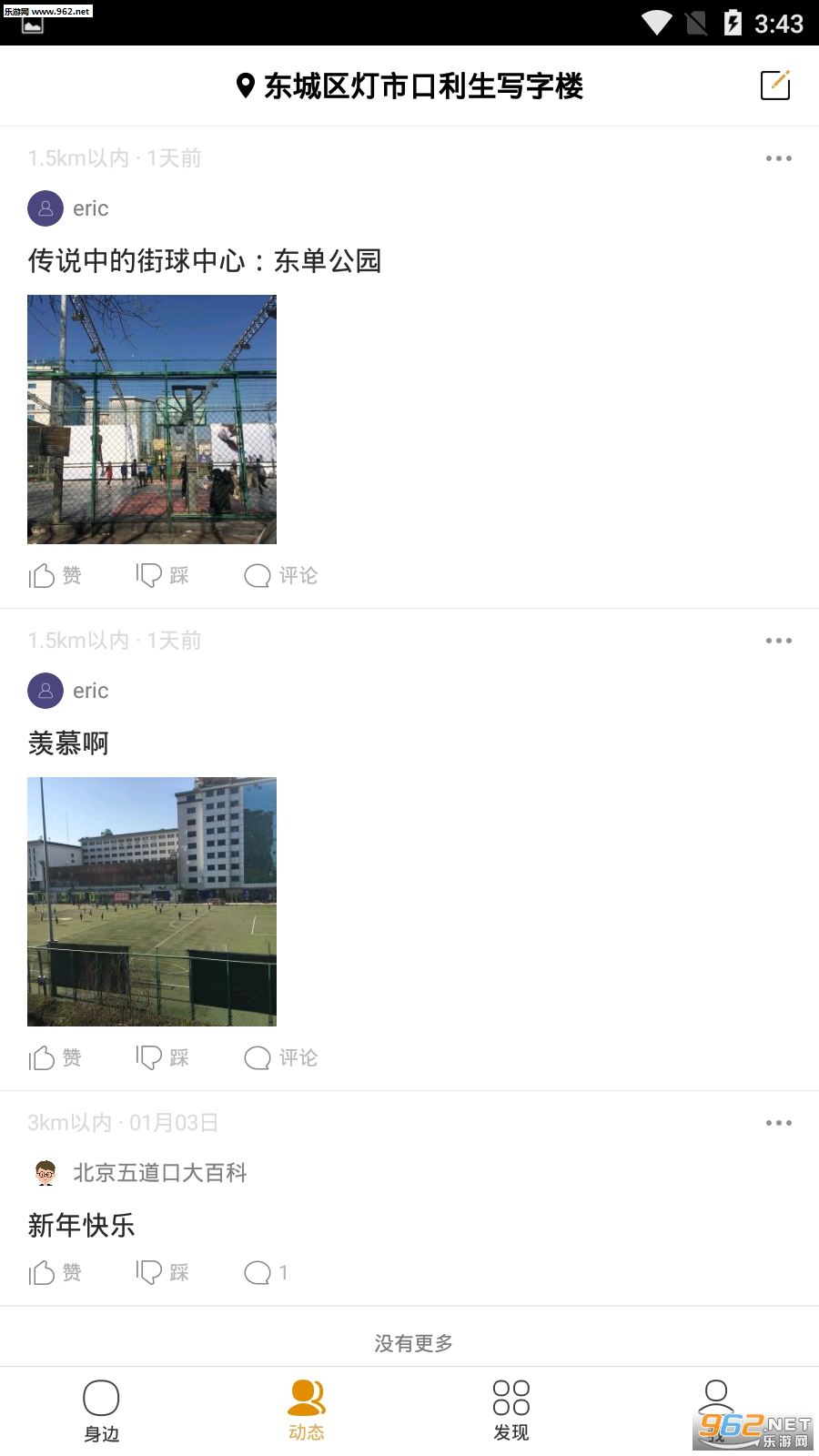819x1456 pixels.
Task: Like the 新年快乐 post
Action: 55,1272
